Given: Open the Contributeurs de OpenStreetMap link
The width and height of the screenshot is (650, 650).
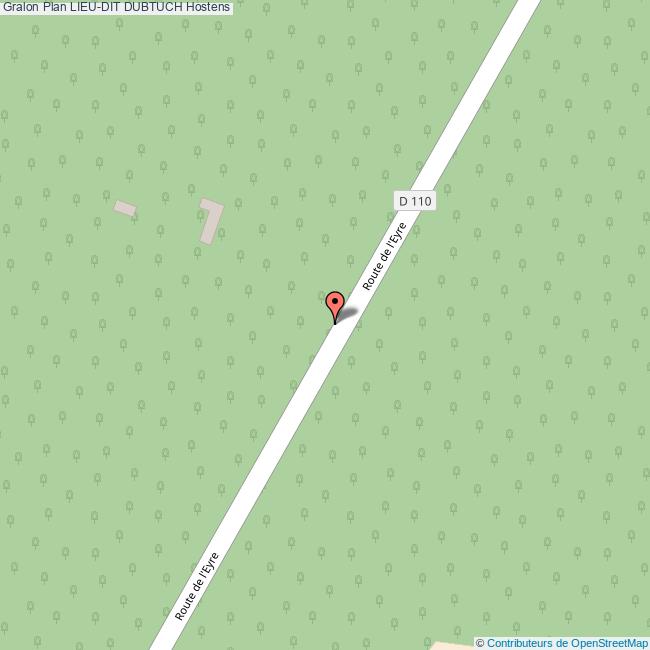Looking at the screenshot, I should (566, 643).
